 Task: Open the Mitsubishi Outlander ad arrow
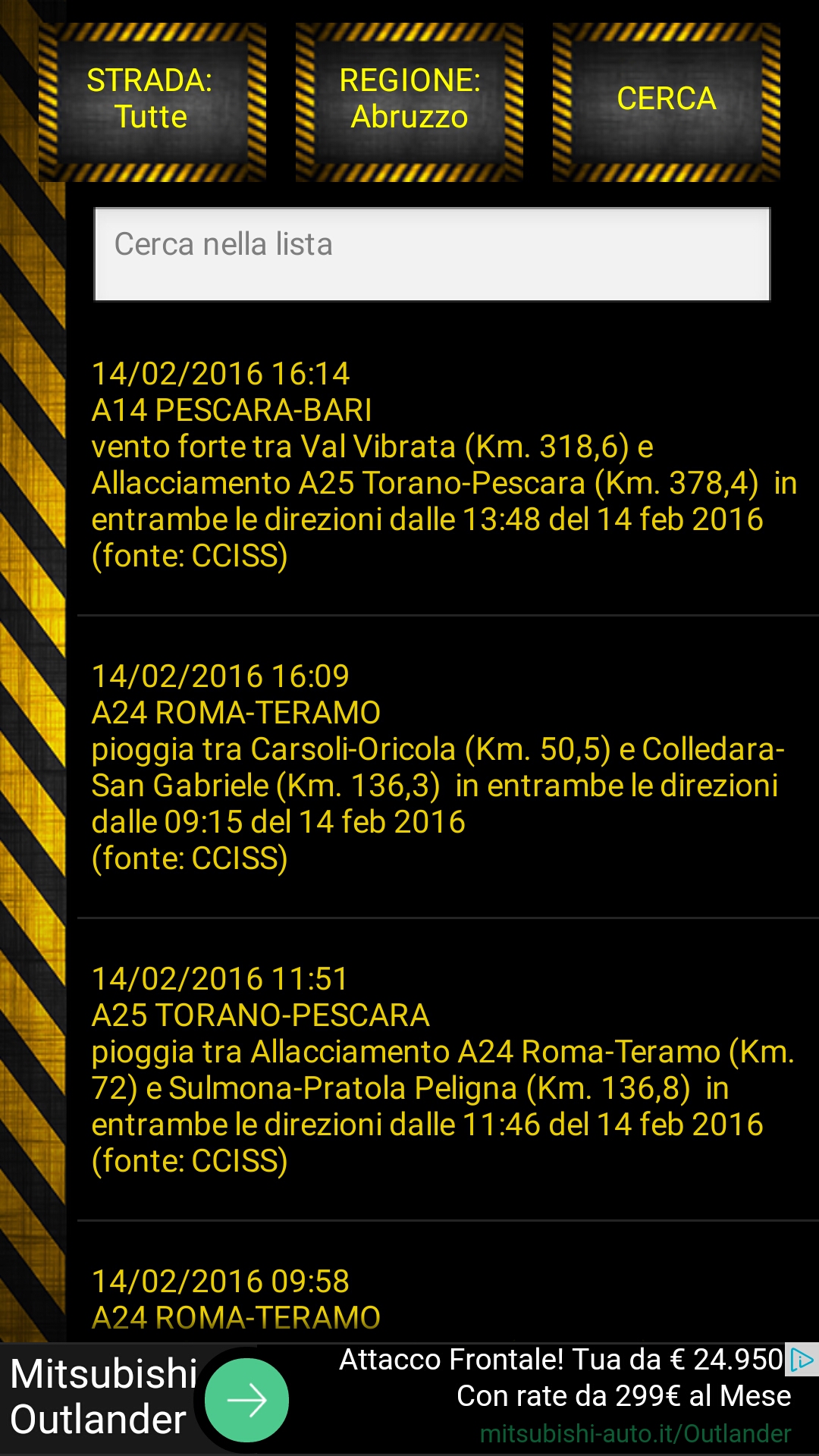(x=246, y=1400)
